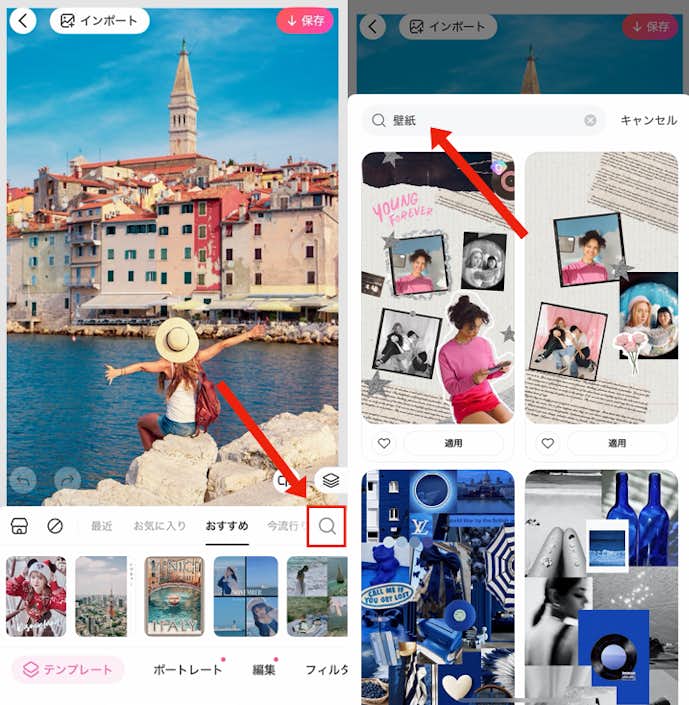
Task: Switch to the お気に入り tab
Action: pyautogui.click(x=160, y=526)
